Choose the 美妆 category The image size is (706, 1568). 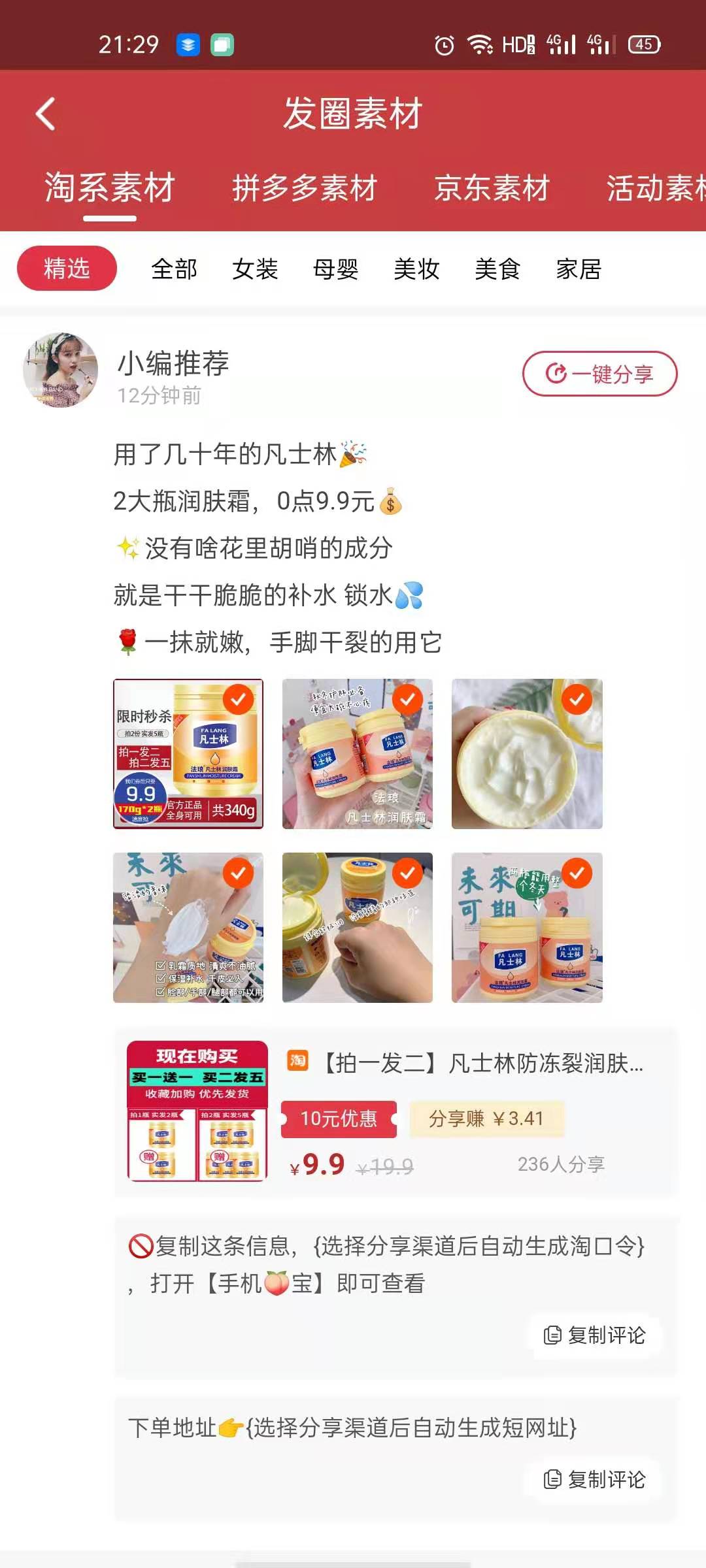coord(416,269)
